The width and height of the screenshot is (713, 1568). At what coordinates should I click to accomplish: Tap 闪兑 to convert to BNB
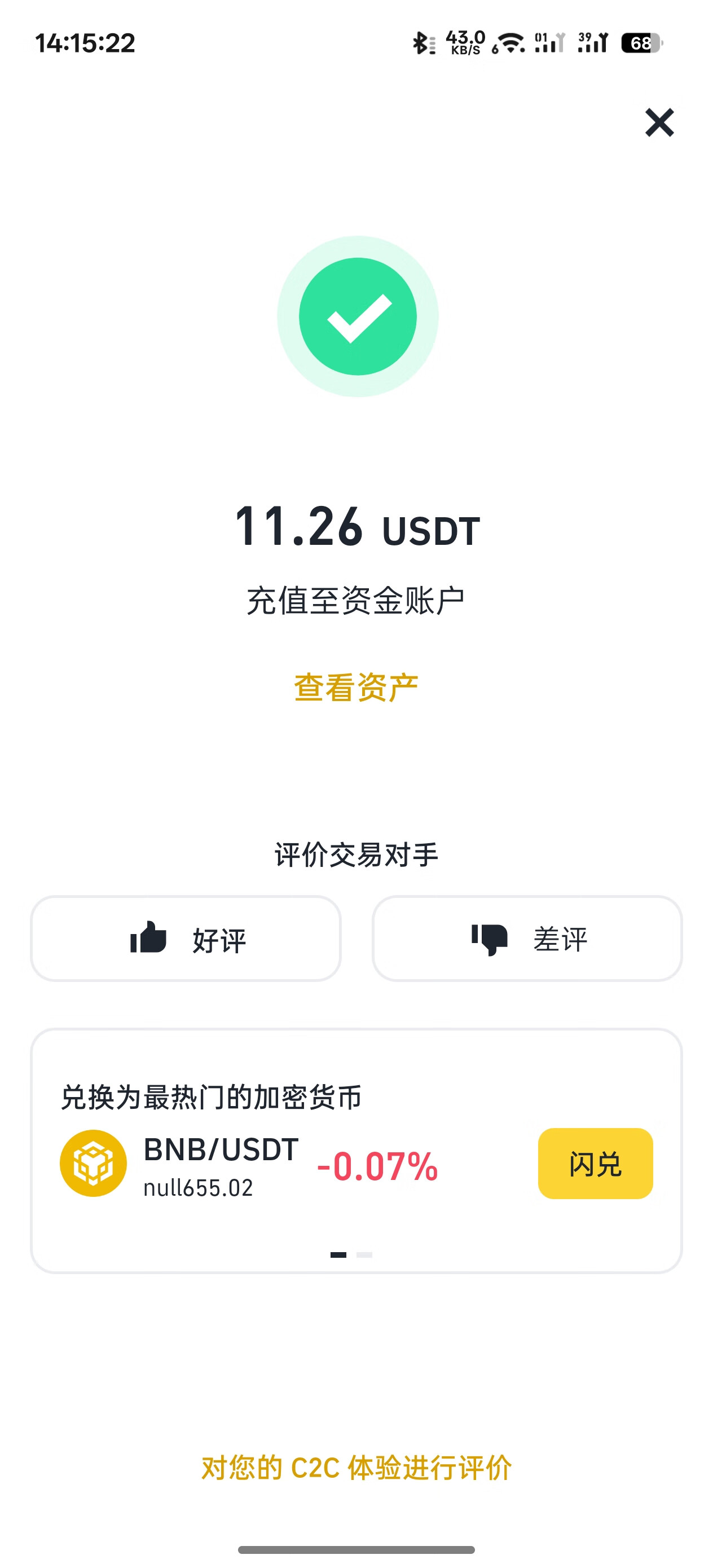point(595,1163)
